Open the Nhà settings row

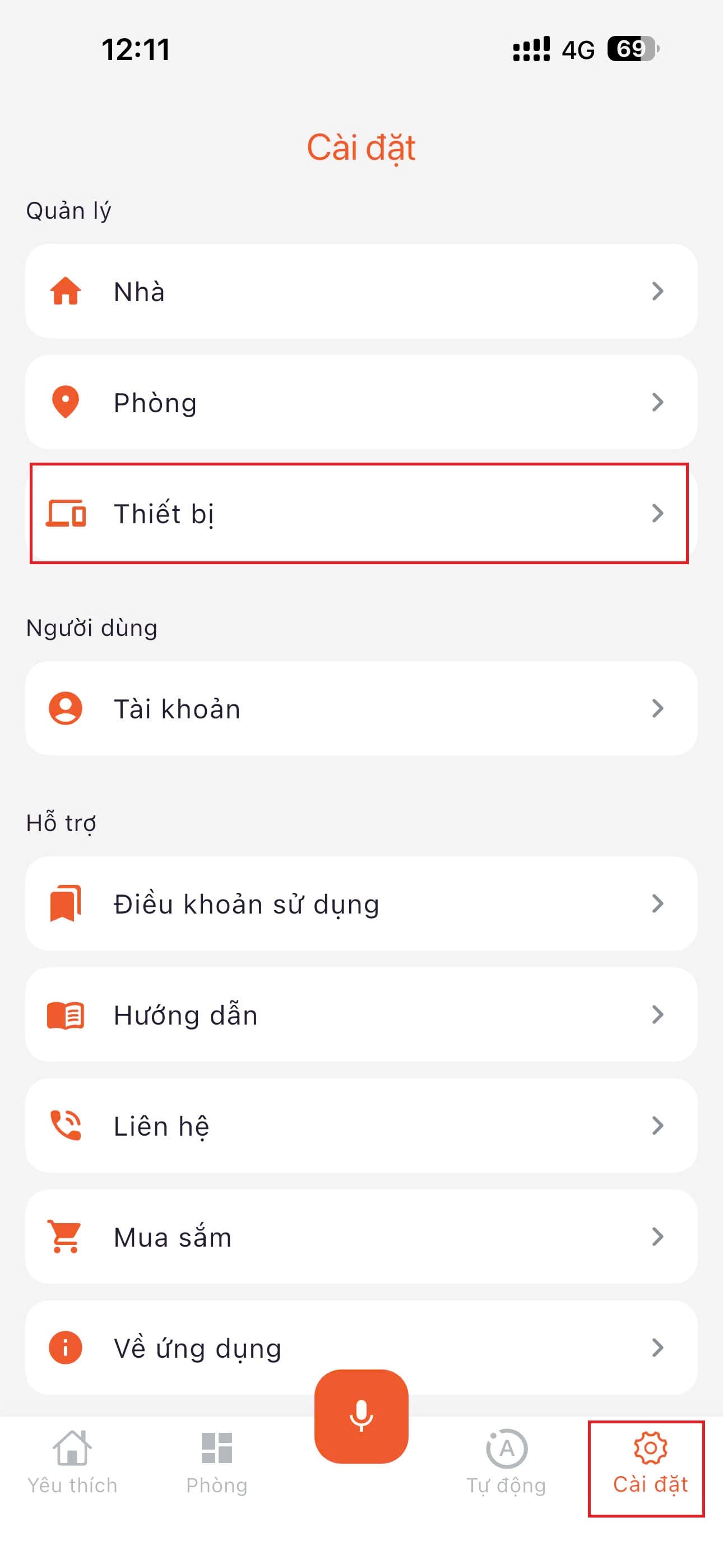(360, 291)
